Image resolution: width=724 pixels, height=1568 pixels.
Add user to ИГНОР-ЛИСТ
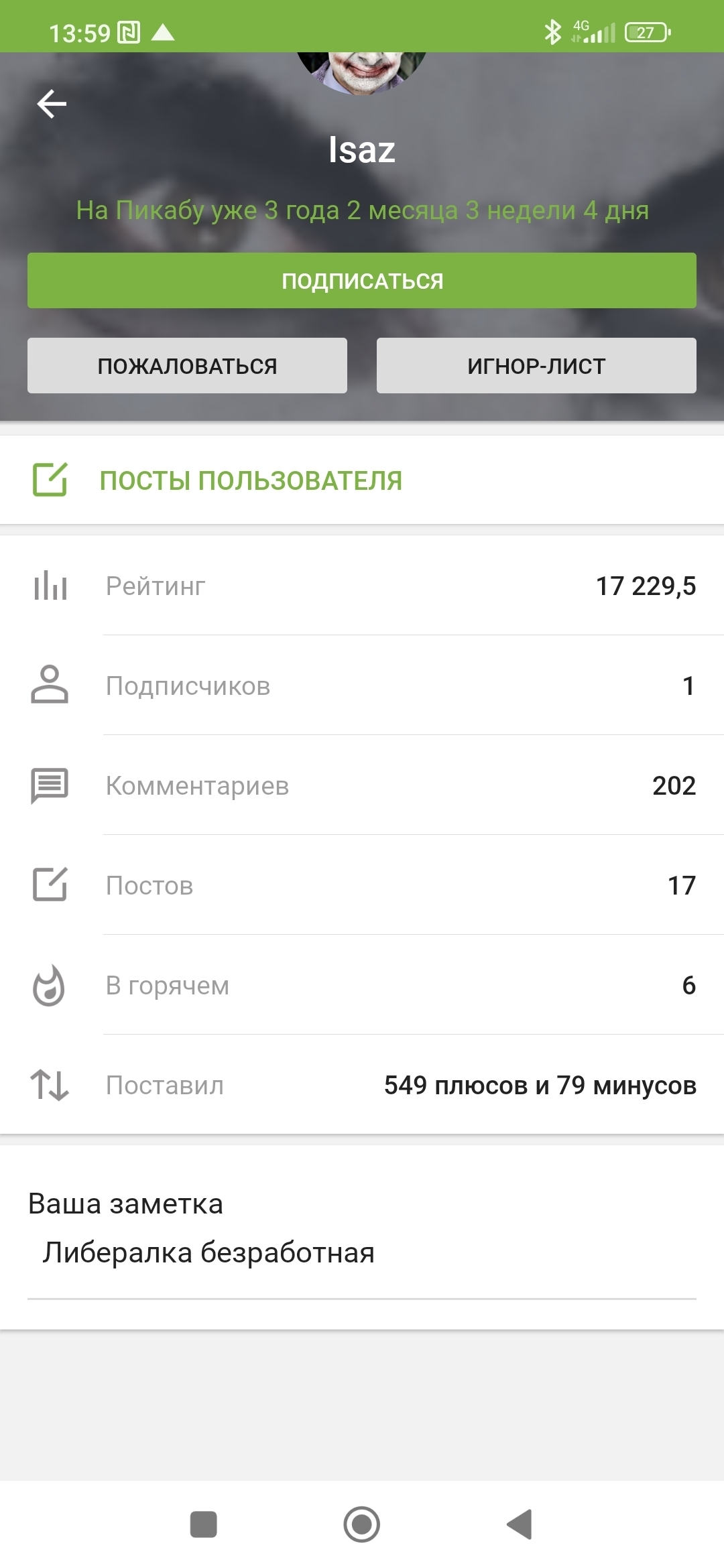click(536, 366)
